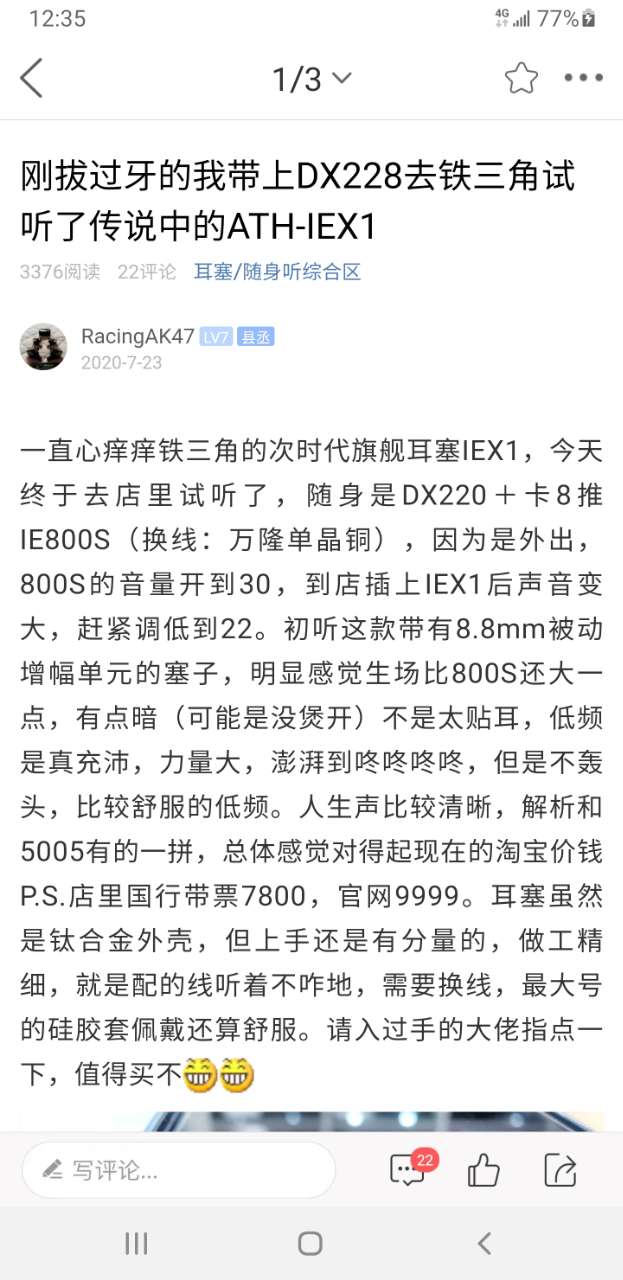The height and width of the screenshot is (1280, 623).
Task: Favorite this post with the star icon
Action: (521, 78)
